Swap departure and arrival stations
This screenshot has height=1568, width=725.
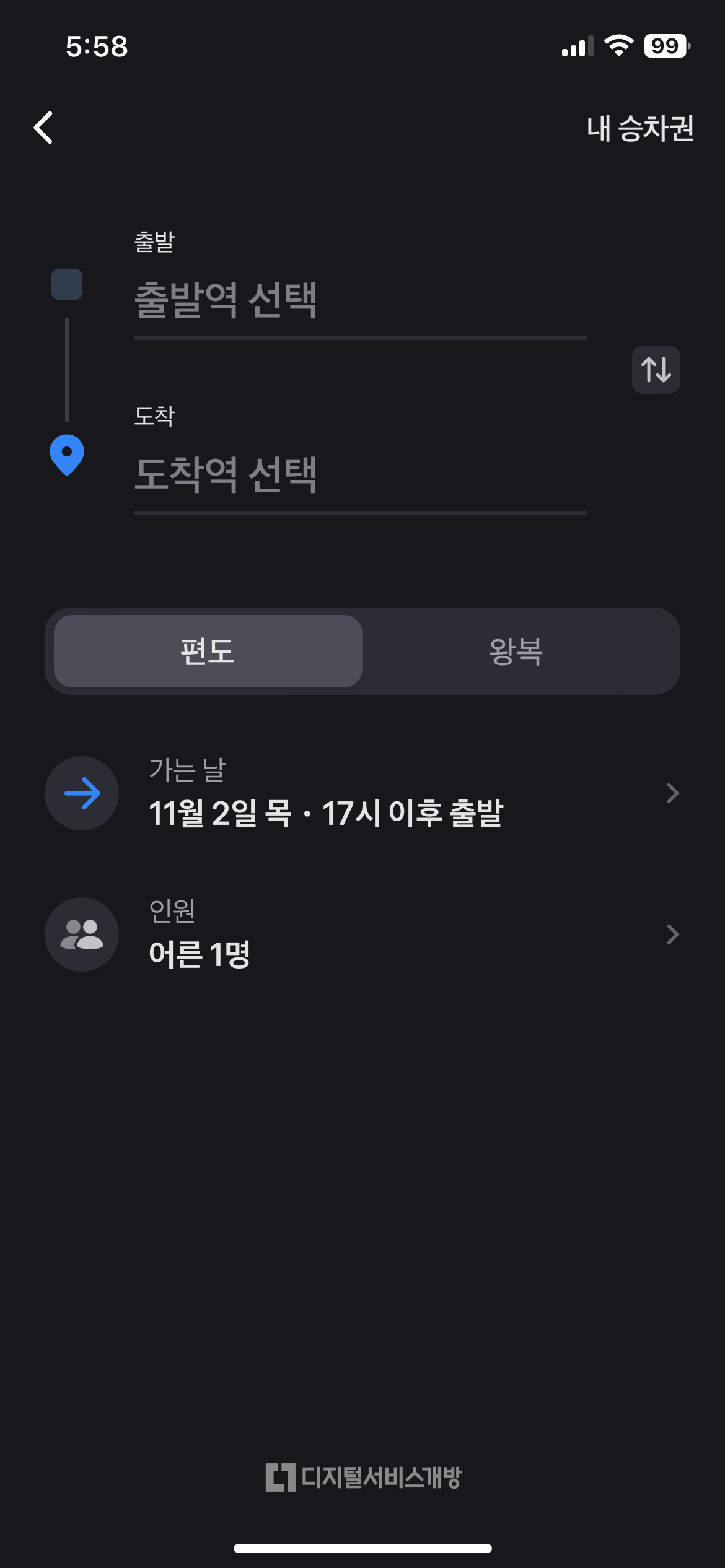[656, 370]
